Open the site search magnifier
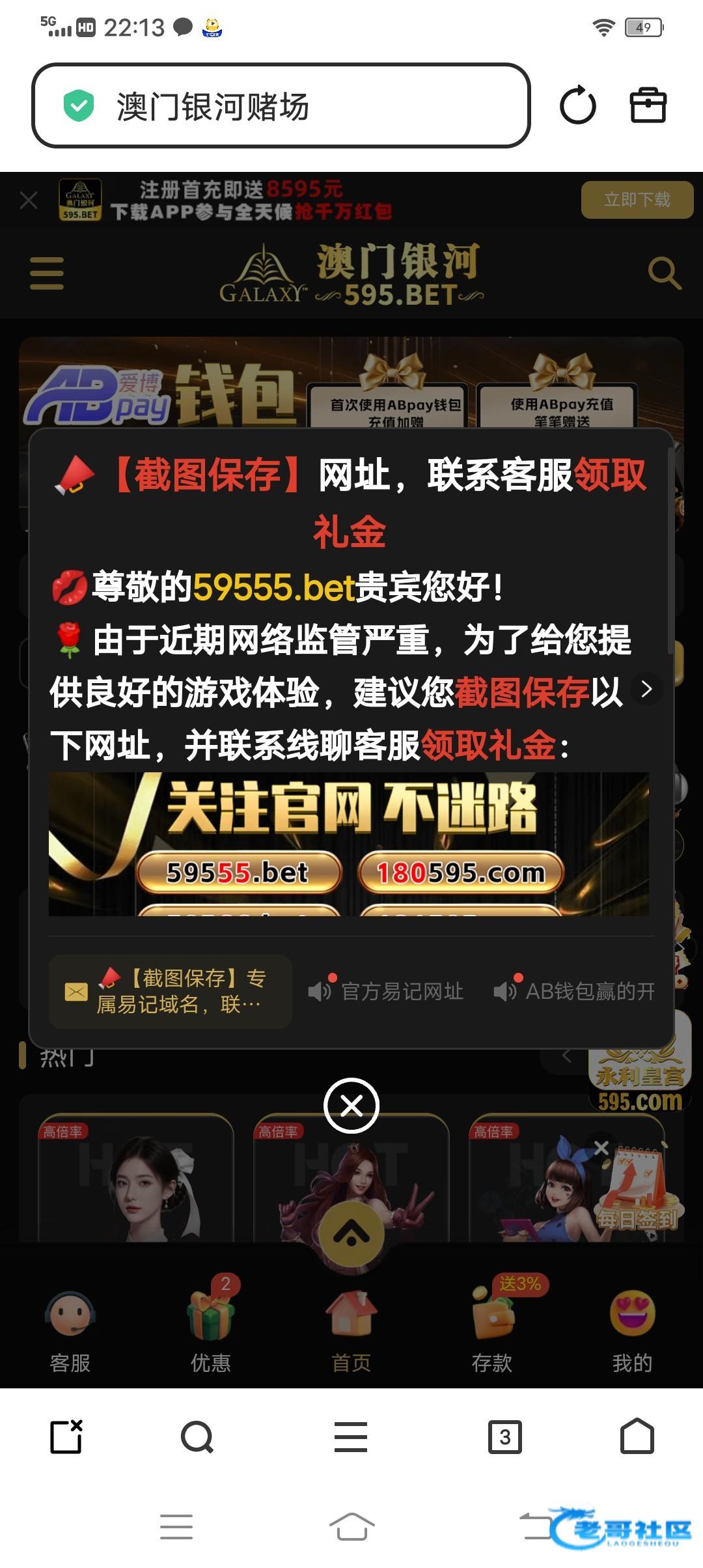Screen dimensions: 703x1568 [x=664, y=273]
